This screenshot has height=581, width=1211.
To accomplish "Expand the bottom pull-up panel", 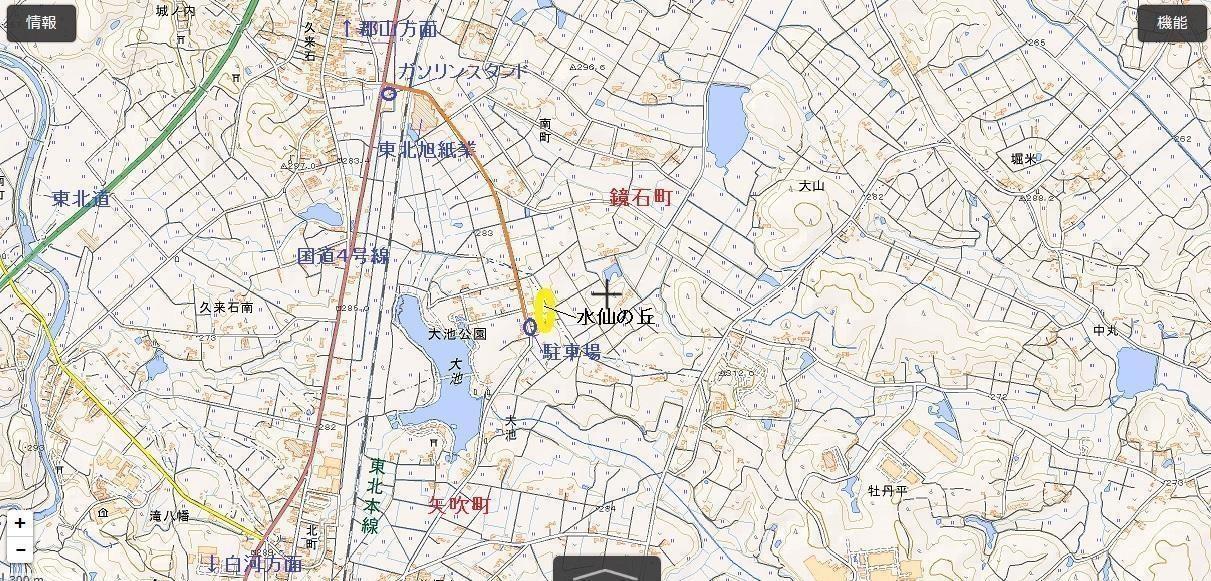I will click(x=606, y=571).
